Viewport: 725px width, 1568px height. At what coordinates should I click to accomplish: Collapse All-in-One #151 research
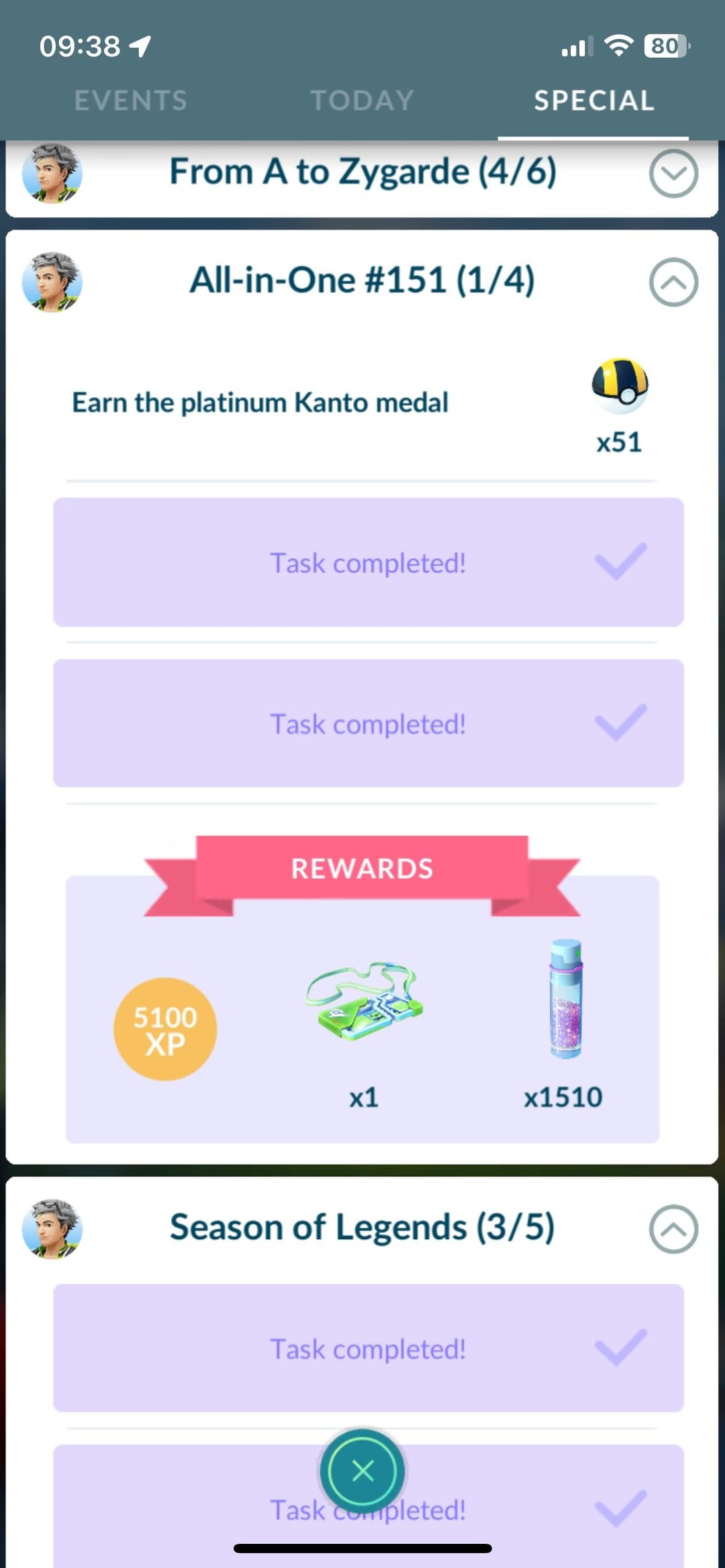(x=673, y=282)
